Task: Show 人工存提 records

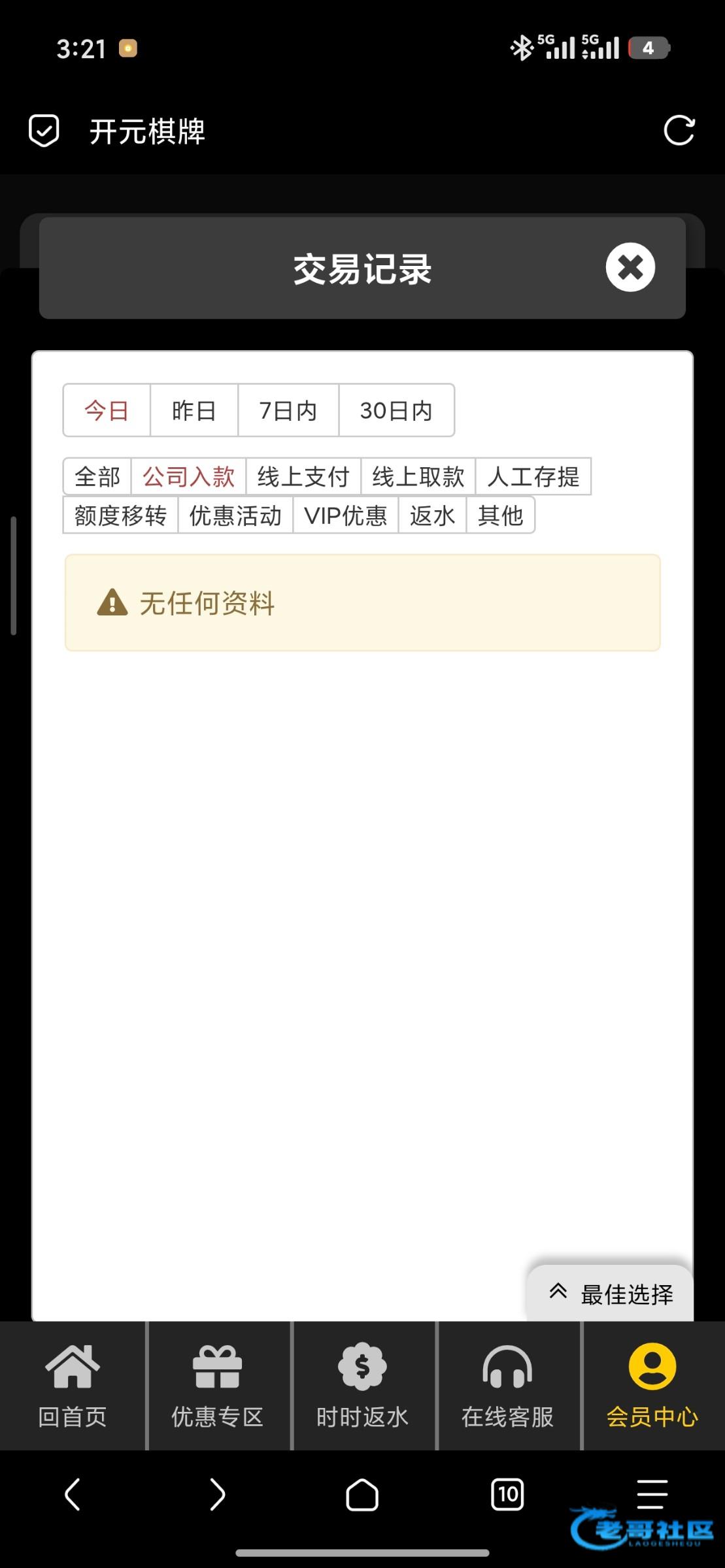Action: pyautogui.click(x=533, y=476)
